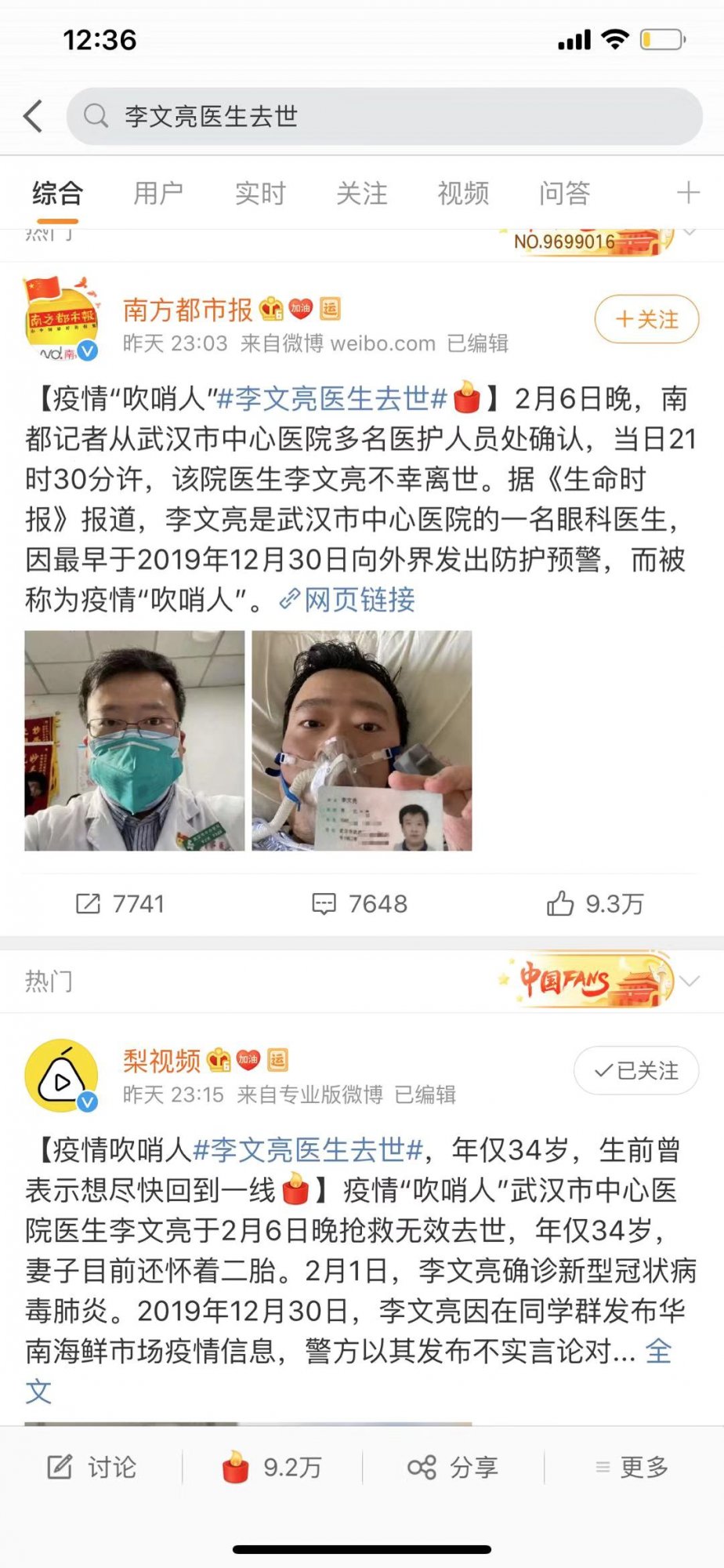724x1568 pixels.
Task: Switch to the 用户 tab
Action: coord(158,193)
